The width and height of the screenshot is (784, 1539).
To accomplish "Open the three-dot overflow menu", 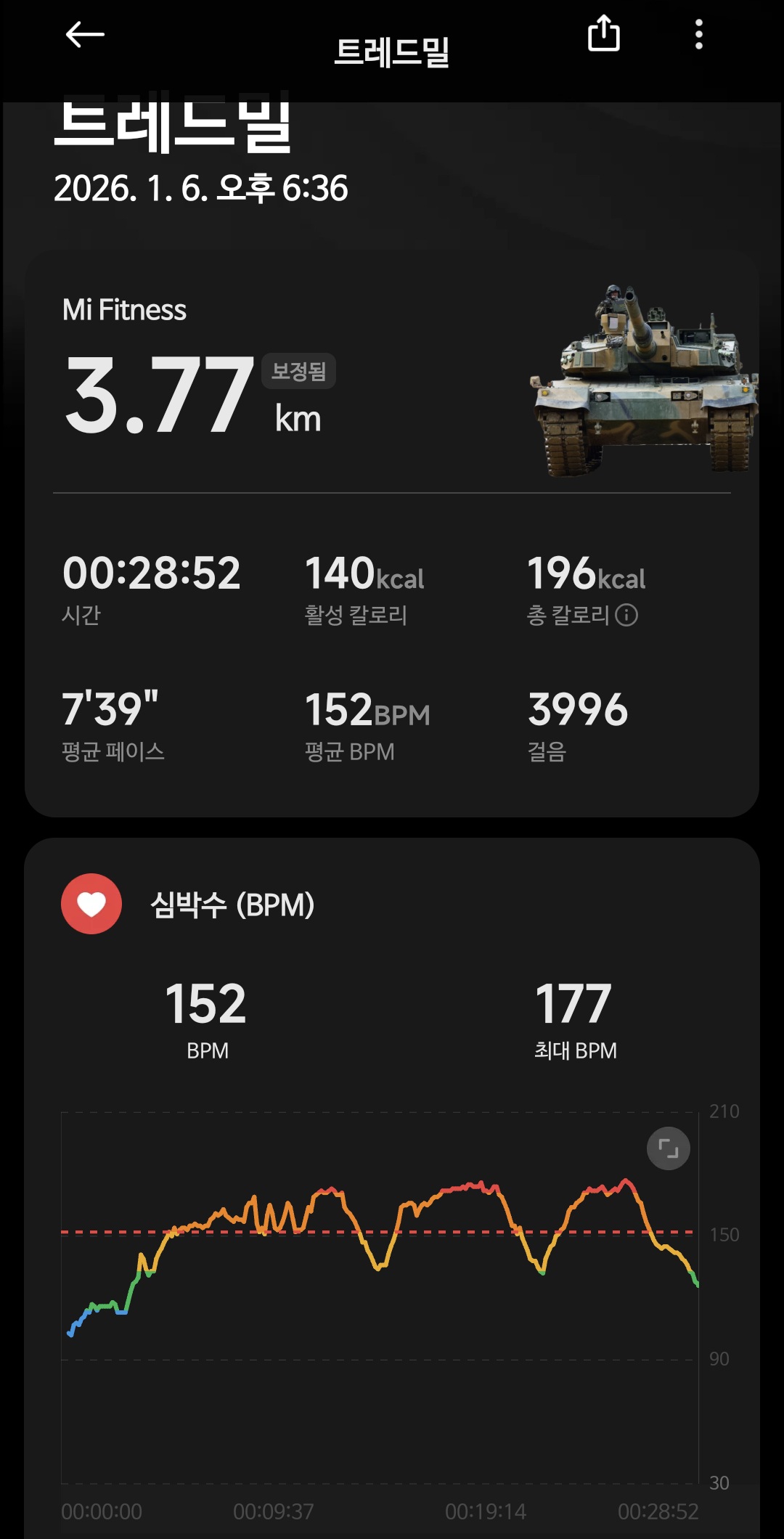I will coord(698,34).
